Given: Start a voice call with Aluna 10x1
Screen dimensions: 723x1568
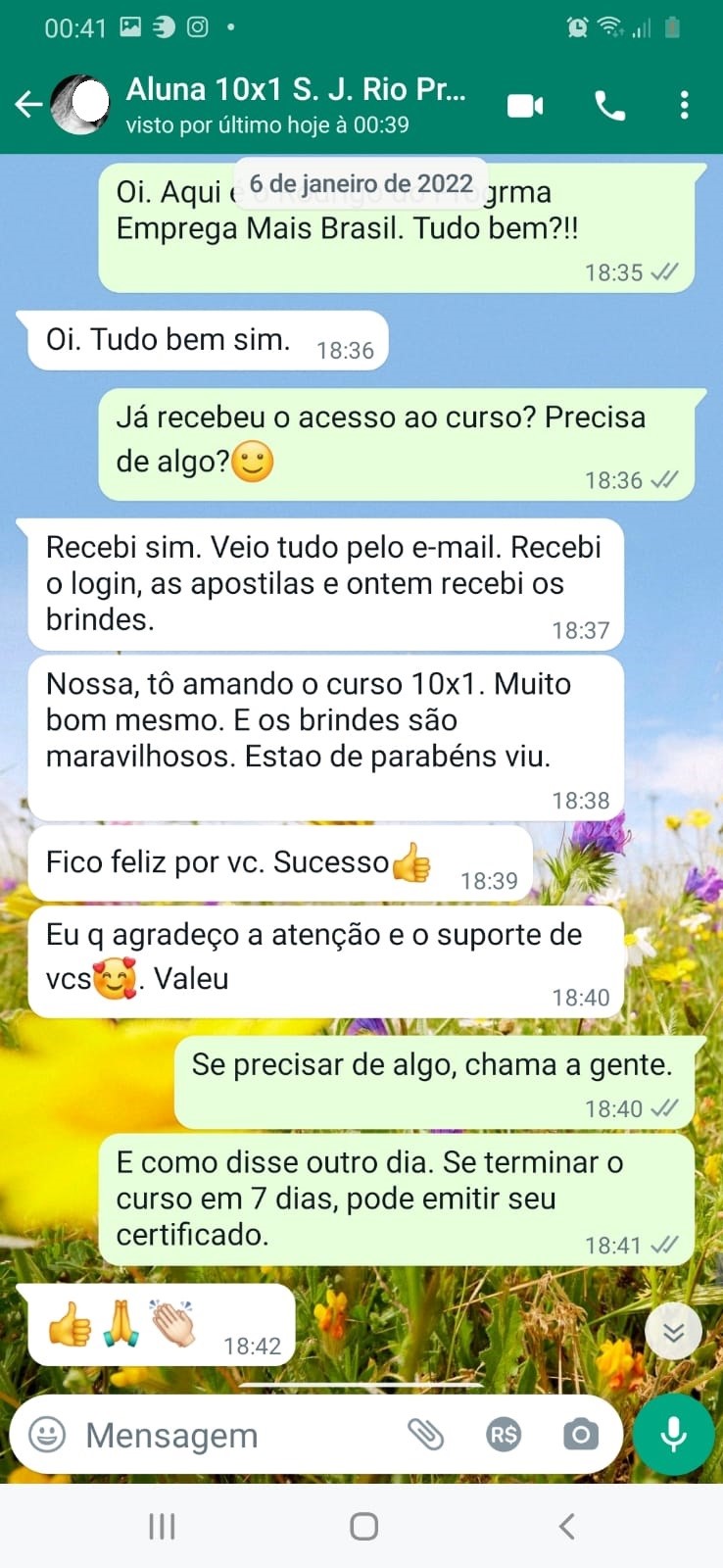Looking at the screenshot, I should pos(609,105).
